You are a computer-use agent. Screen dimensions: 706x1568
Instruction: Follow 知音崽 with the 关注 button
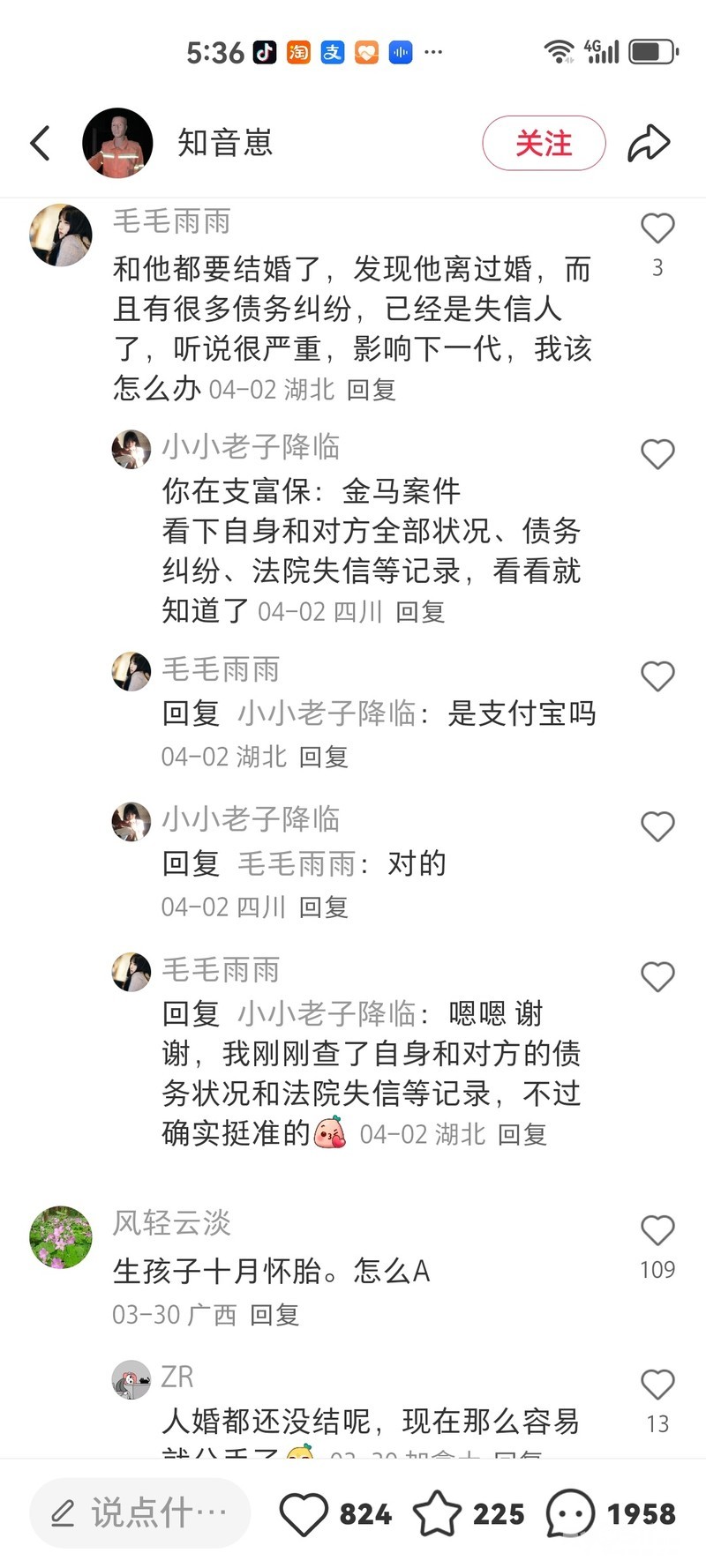[x=544, y=143]
